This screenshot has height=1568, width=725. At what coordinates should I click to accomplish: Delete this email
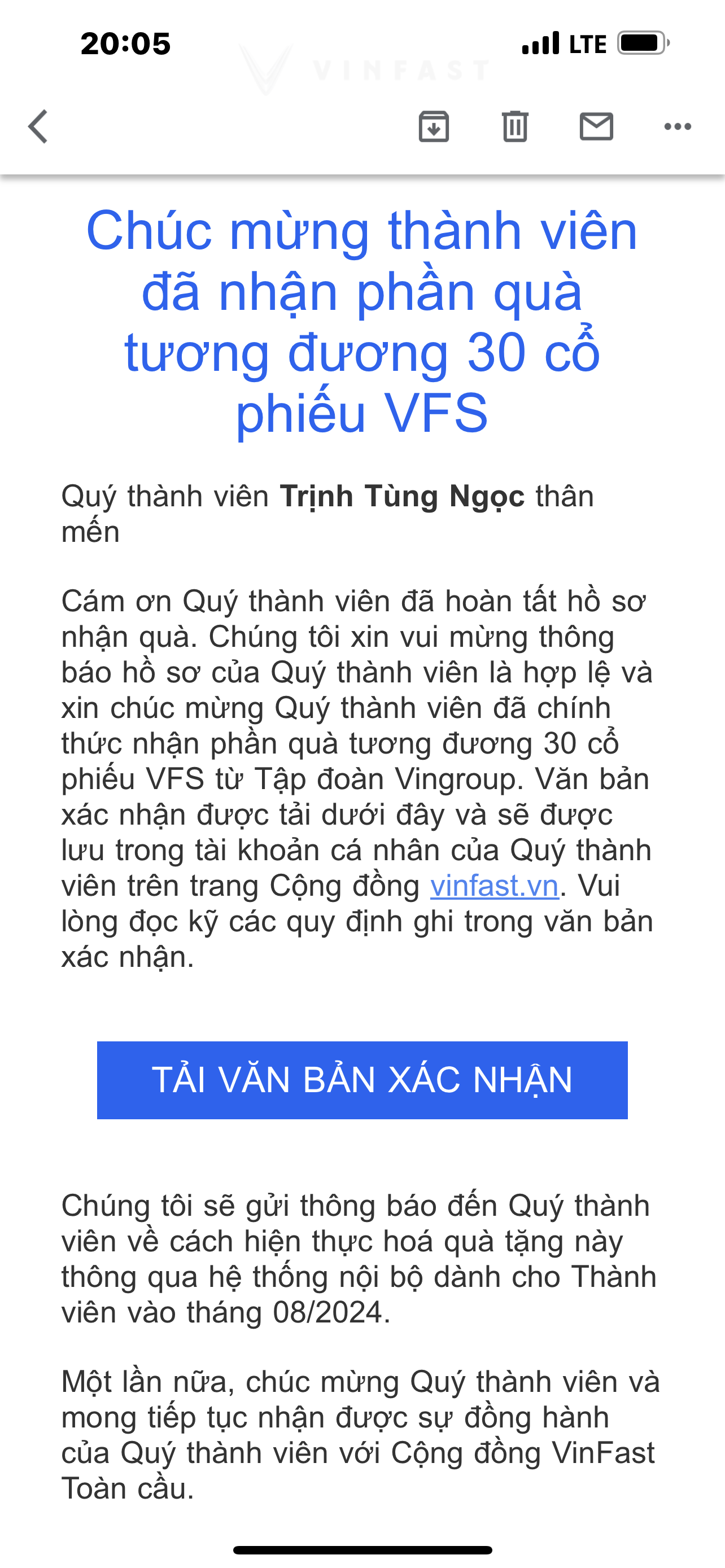coord(515,126)
